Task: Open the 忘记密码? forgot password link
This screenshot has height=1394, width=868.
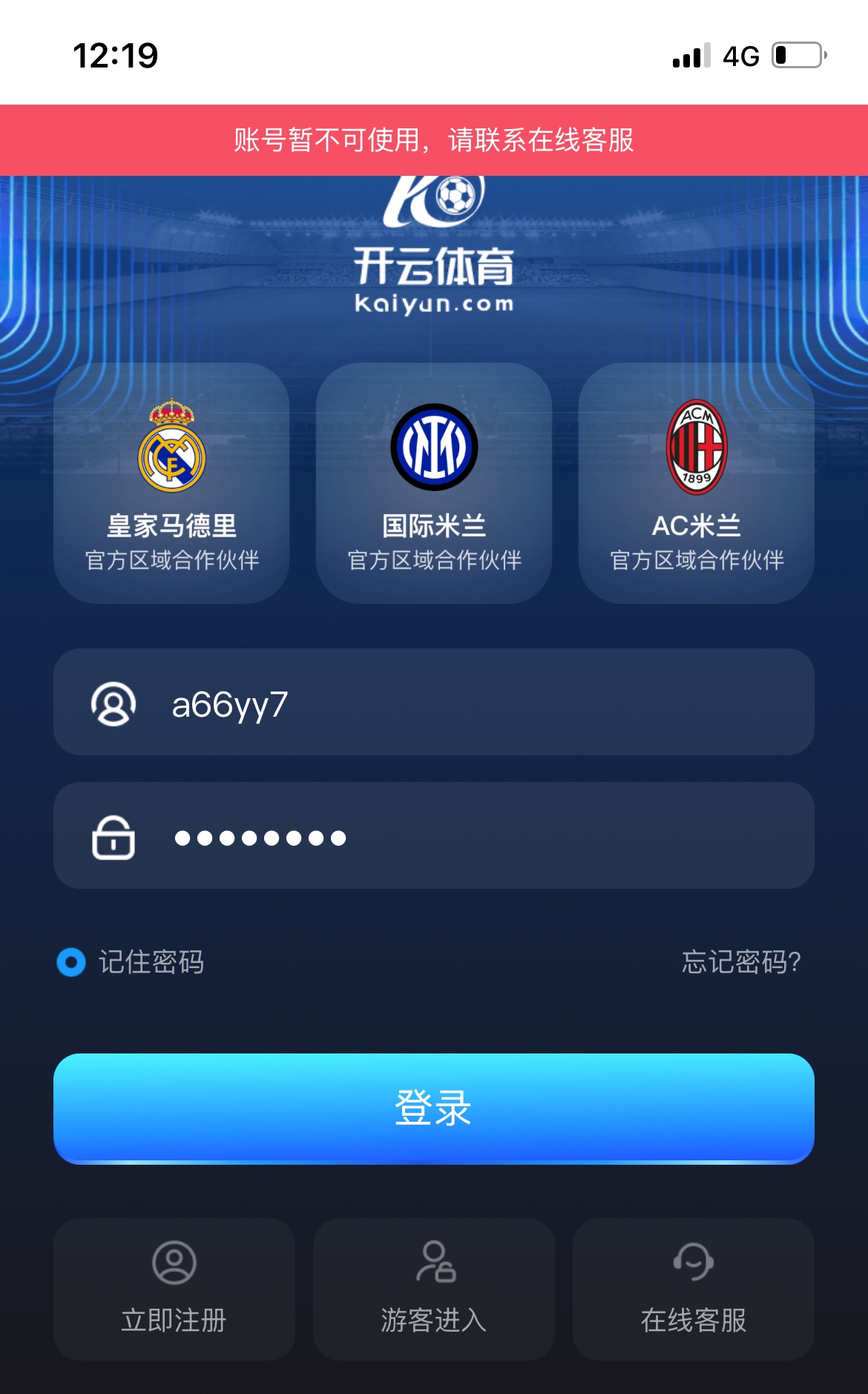Action: 740,962
